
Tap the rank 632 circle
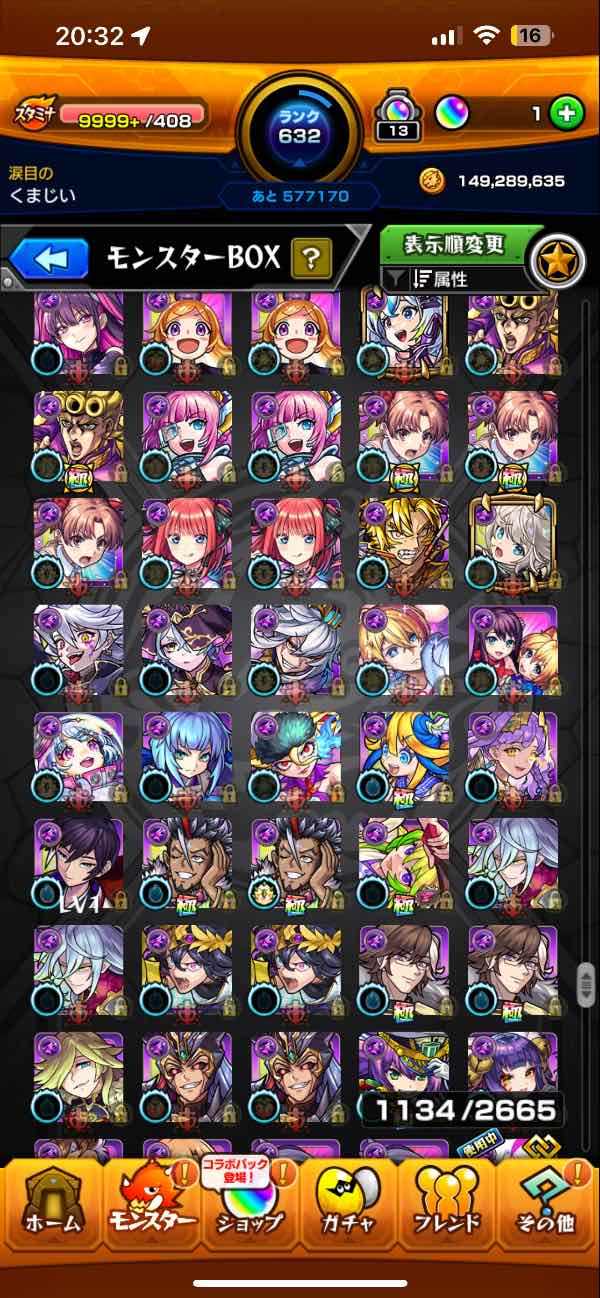click(x=299, y=127)
